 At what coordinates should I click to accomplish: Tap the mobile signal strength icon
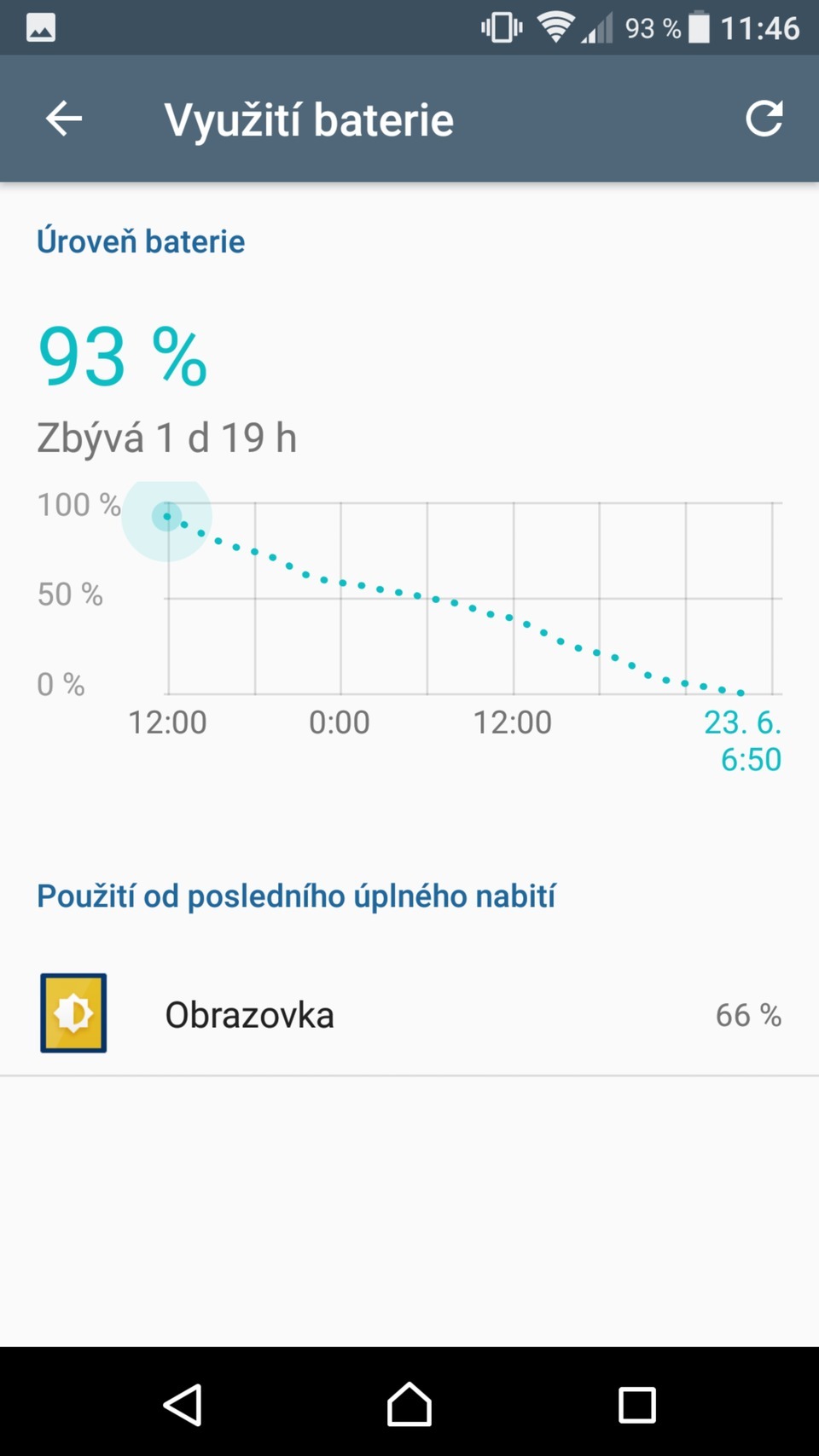(600, 28)
